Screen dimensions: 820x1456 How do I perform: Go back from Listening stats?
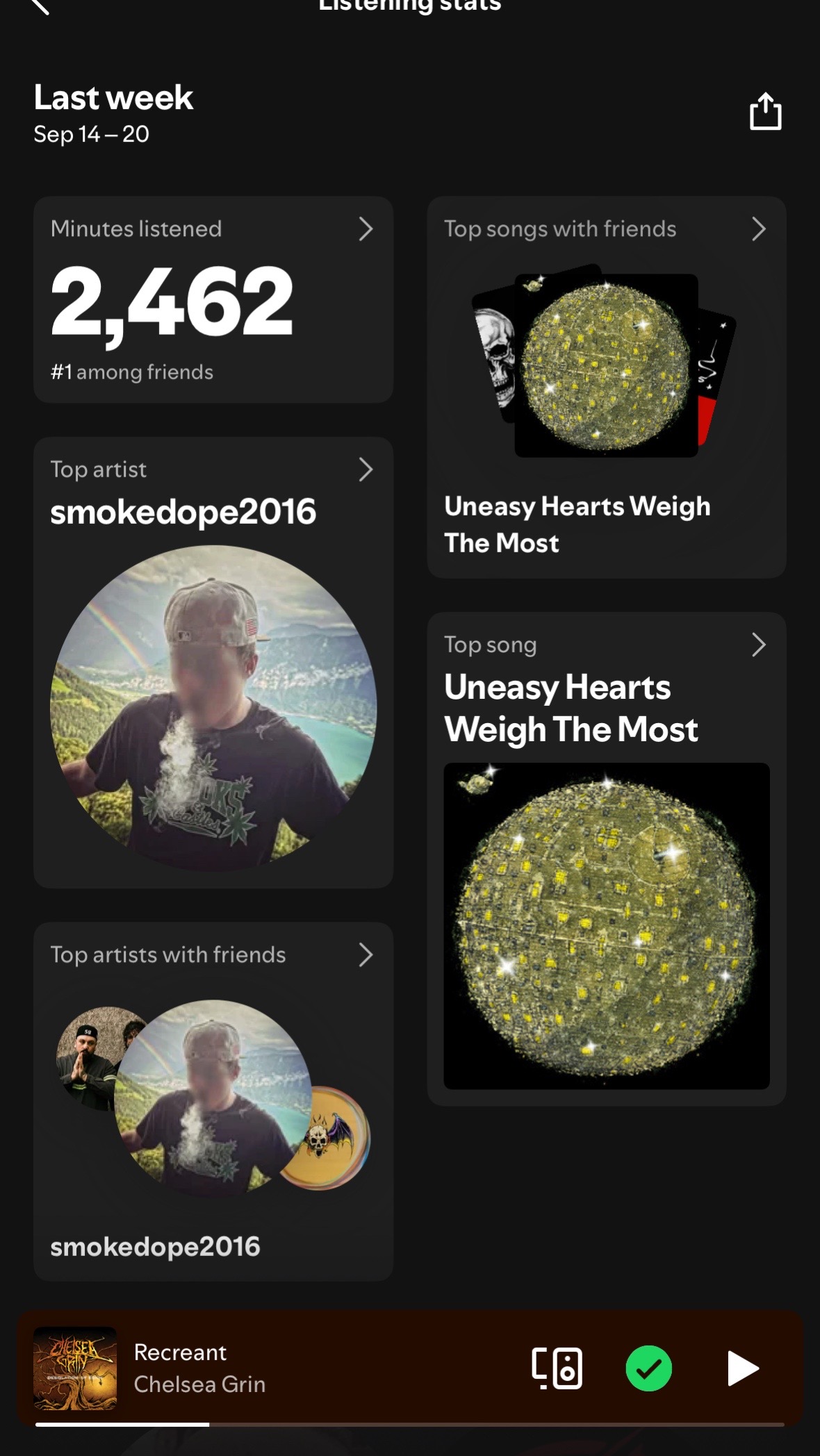(40, 6)
